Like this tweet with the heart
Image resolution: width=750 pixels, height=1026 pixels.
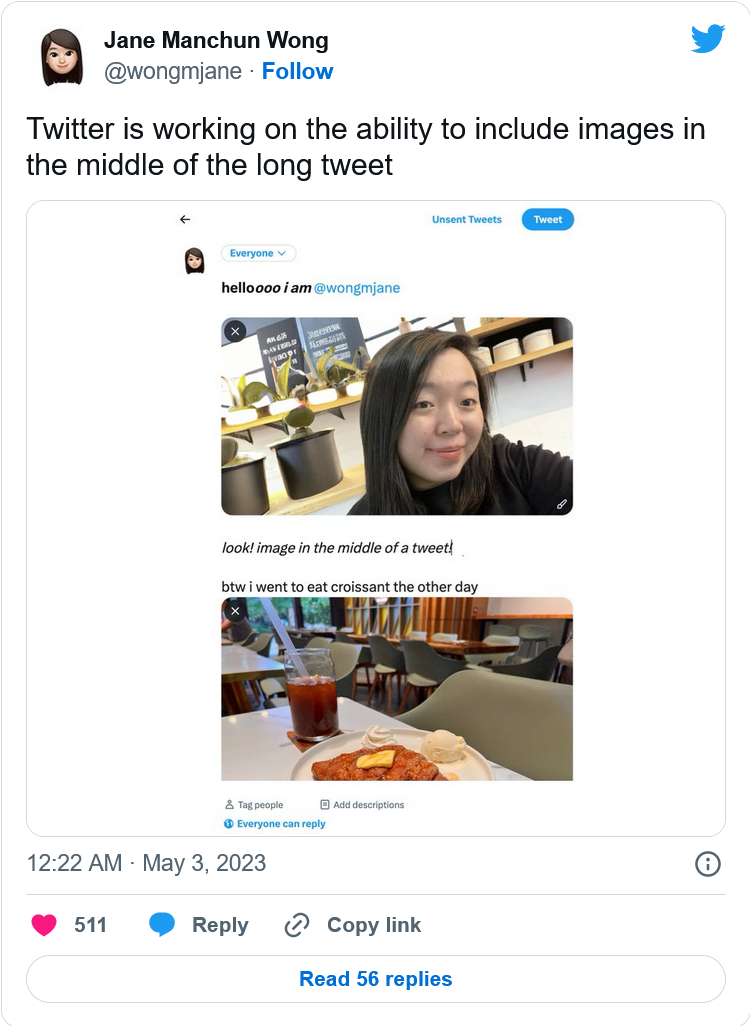tap(44, 925)
